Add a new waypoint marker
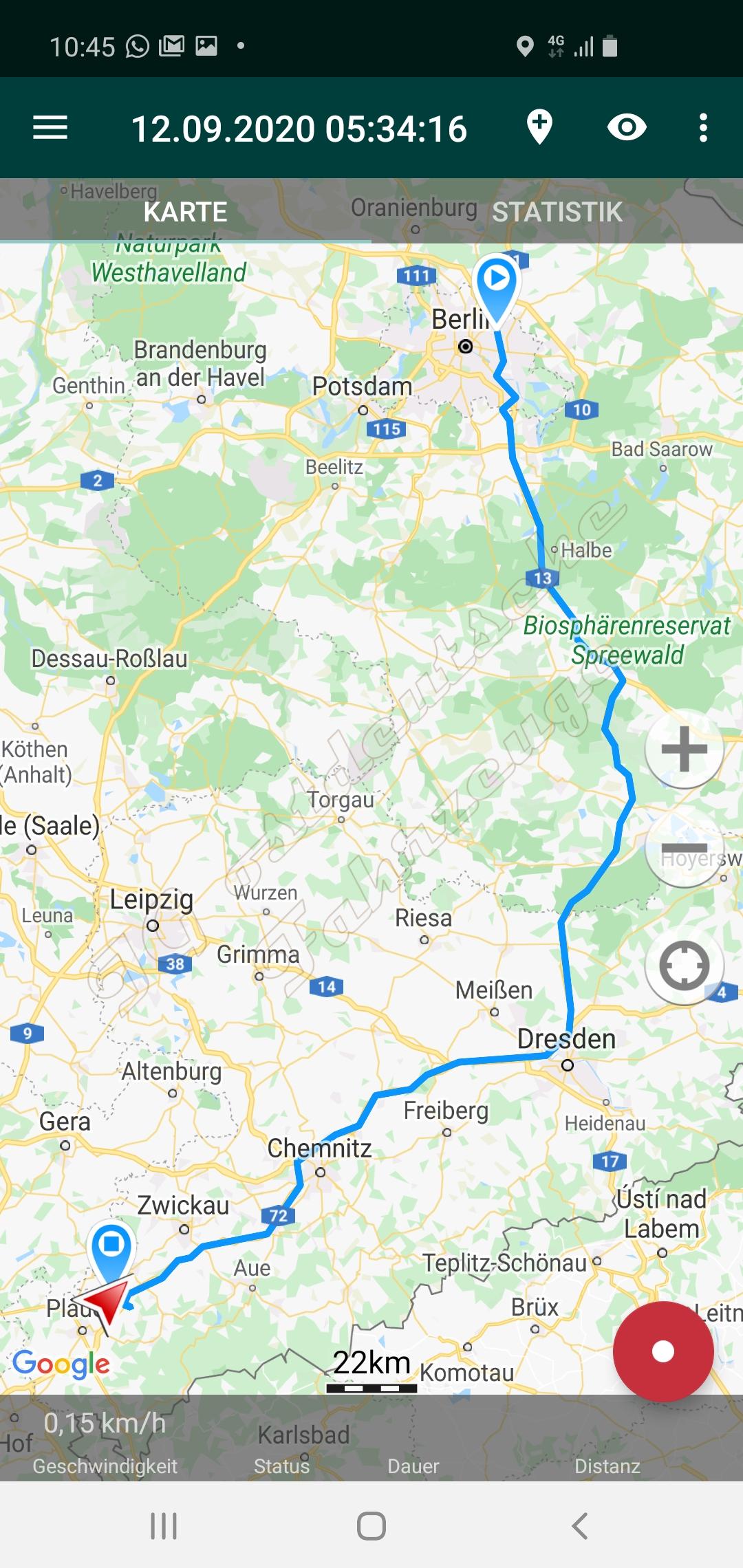743x1568 pixels. tap(539, 127)
